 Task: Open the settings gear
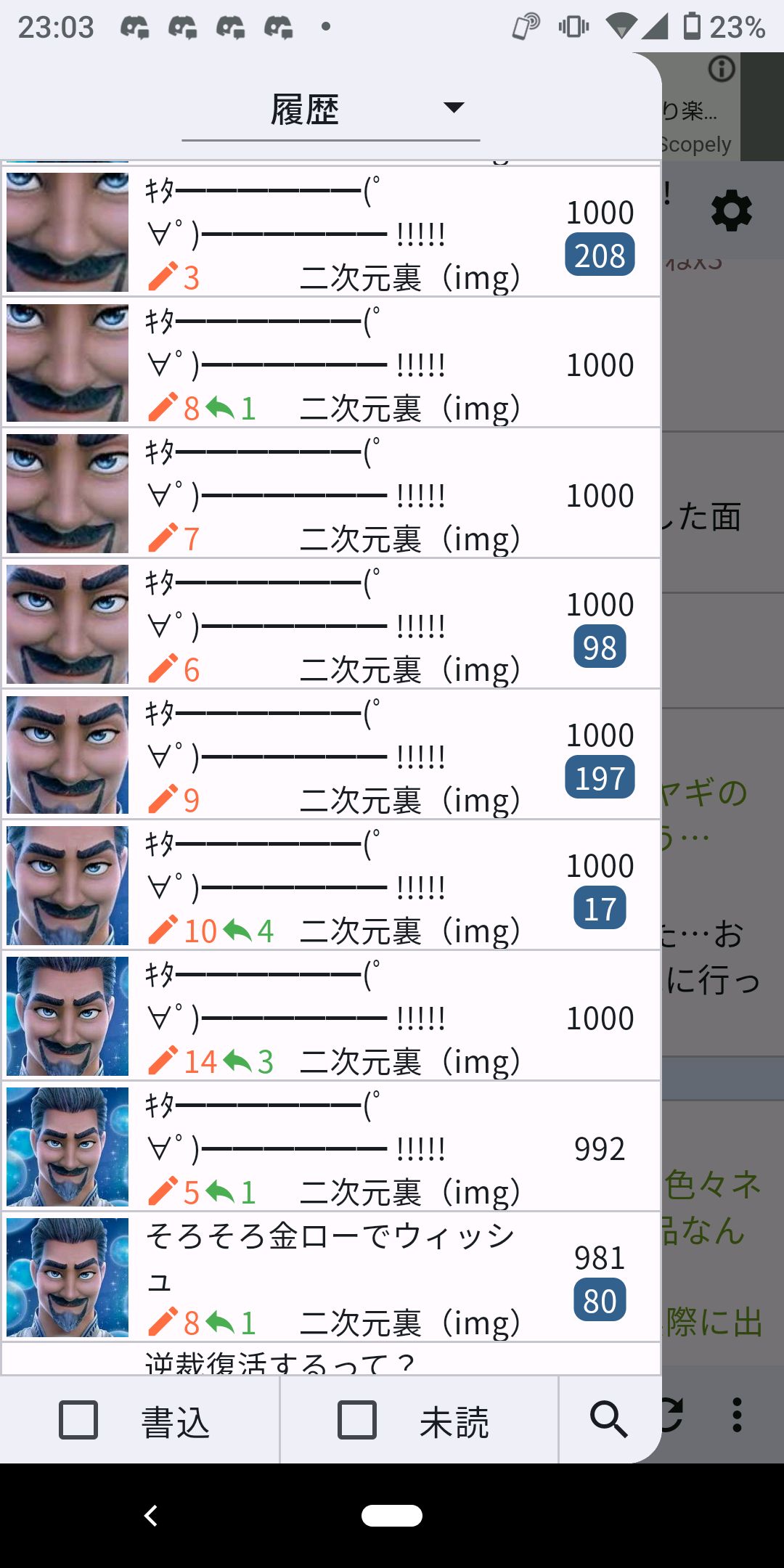tap(731, 211)
